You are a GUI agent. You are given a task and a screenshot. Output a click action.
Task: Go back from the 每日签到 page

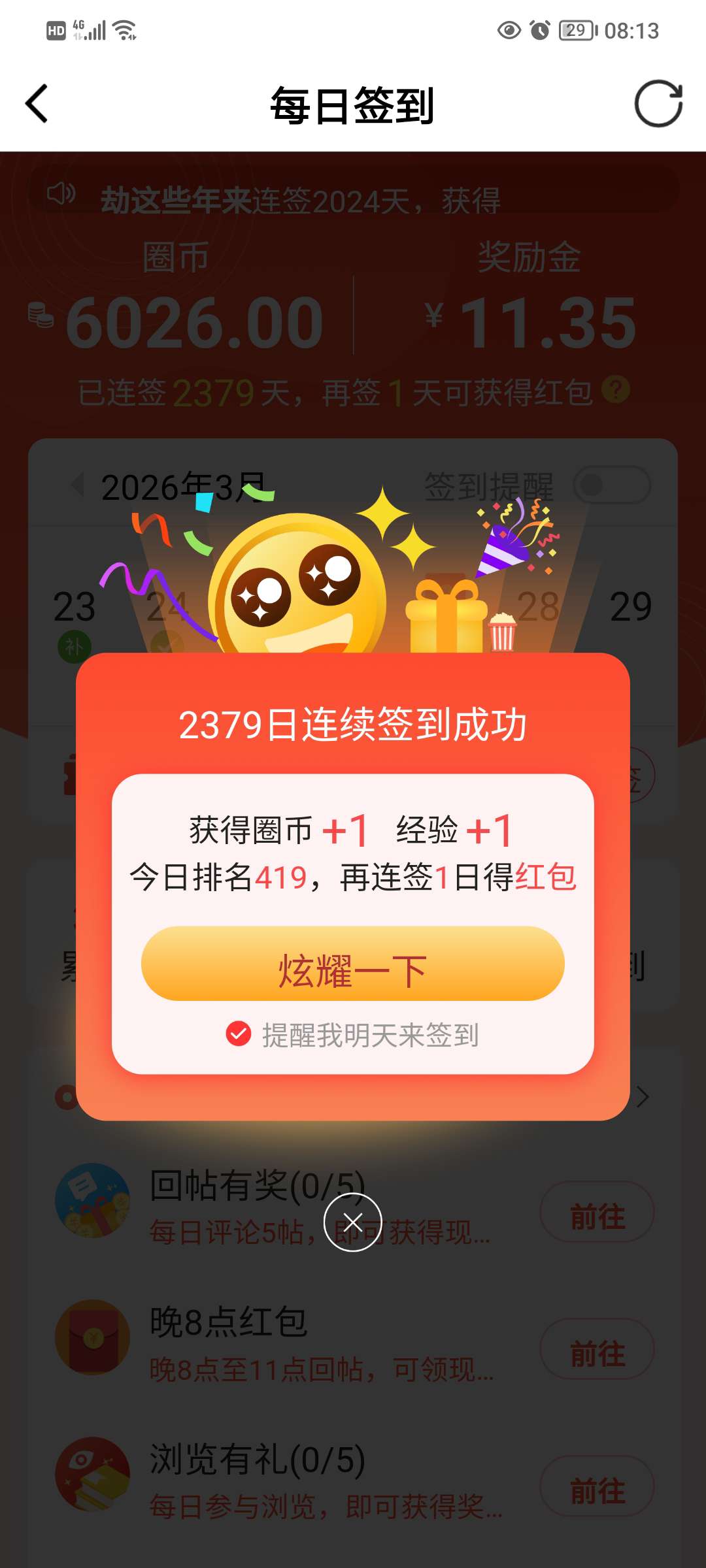[x=37, y=104]
